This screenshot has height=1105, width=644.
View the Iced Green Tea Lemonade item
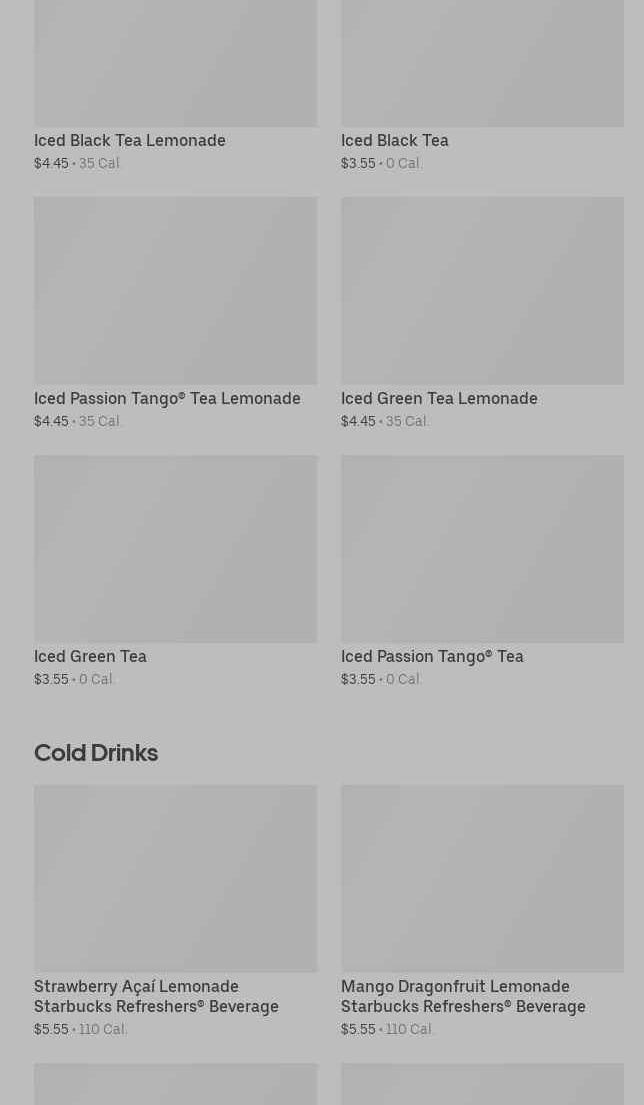point(483,314)
